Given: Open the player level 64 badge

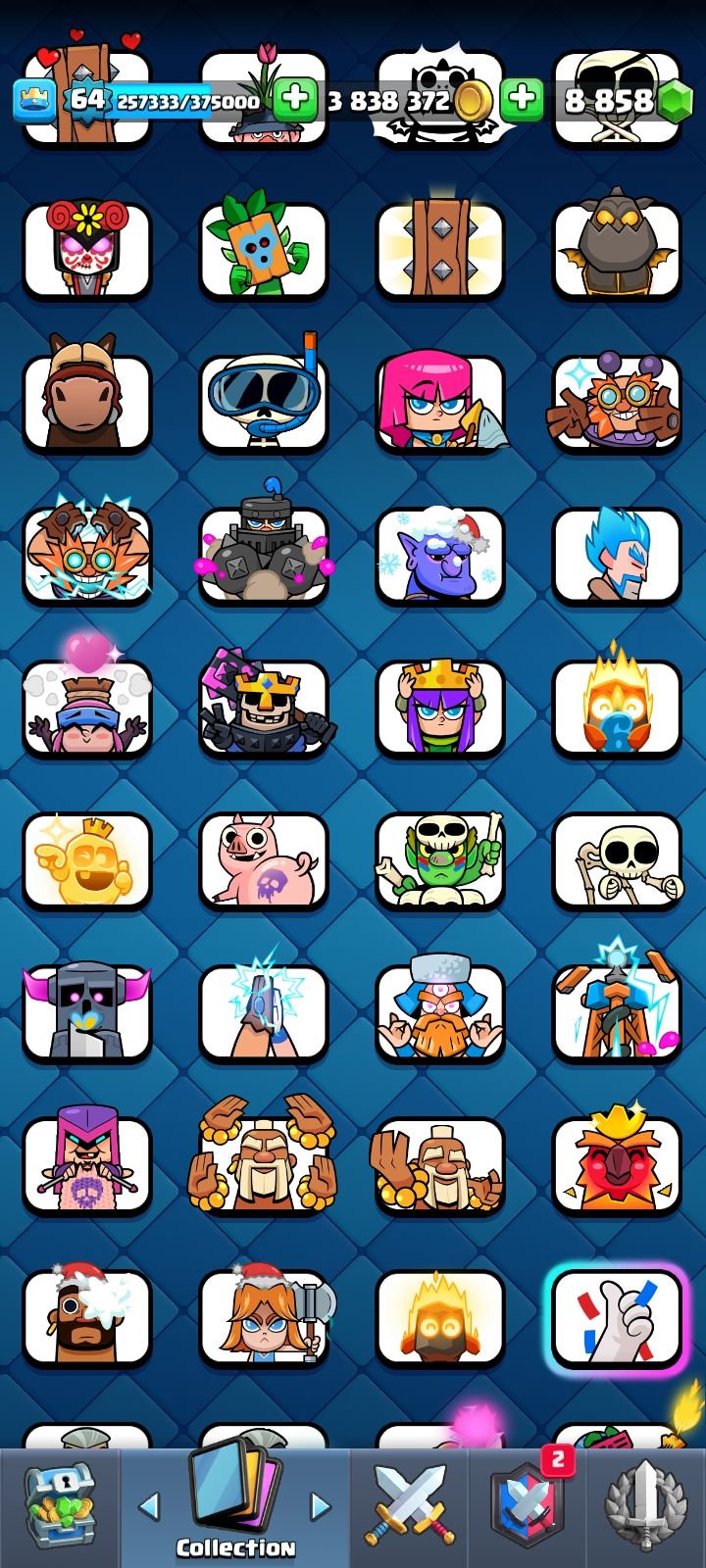Looking at the screenshot, I should 86,99.
